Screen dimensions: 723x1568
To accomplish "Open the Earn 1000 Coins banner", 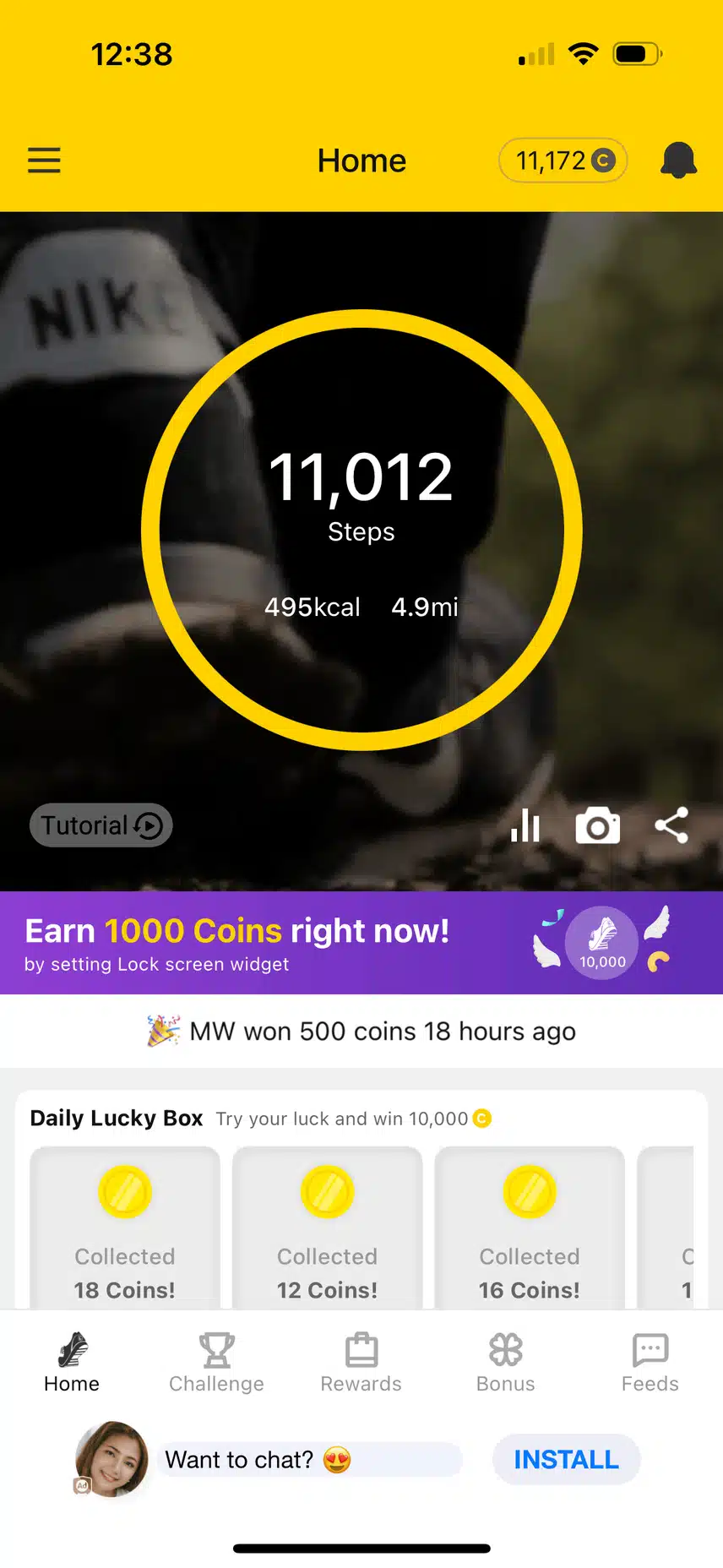I will tap(361, 943).
